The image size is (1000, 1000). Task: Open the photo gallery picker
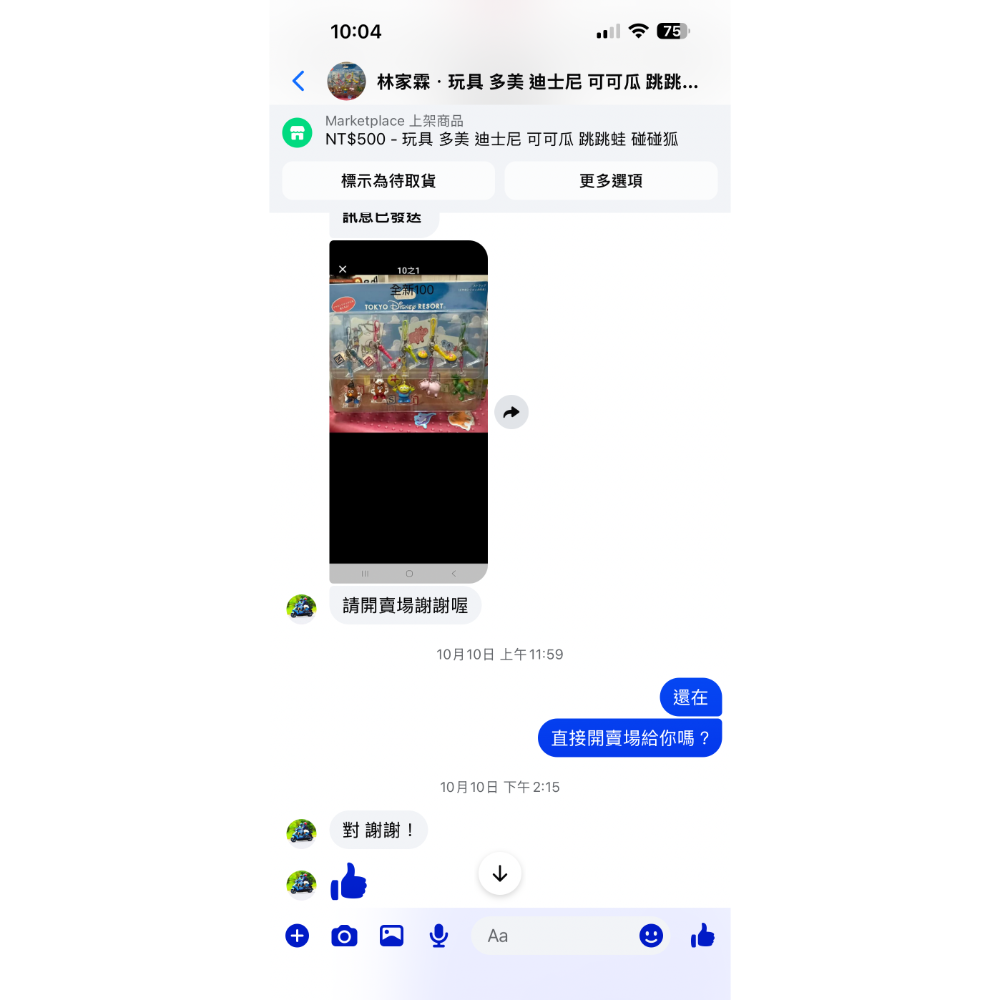tap(391, 936)
